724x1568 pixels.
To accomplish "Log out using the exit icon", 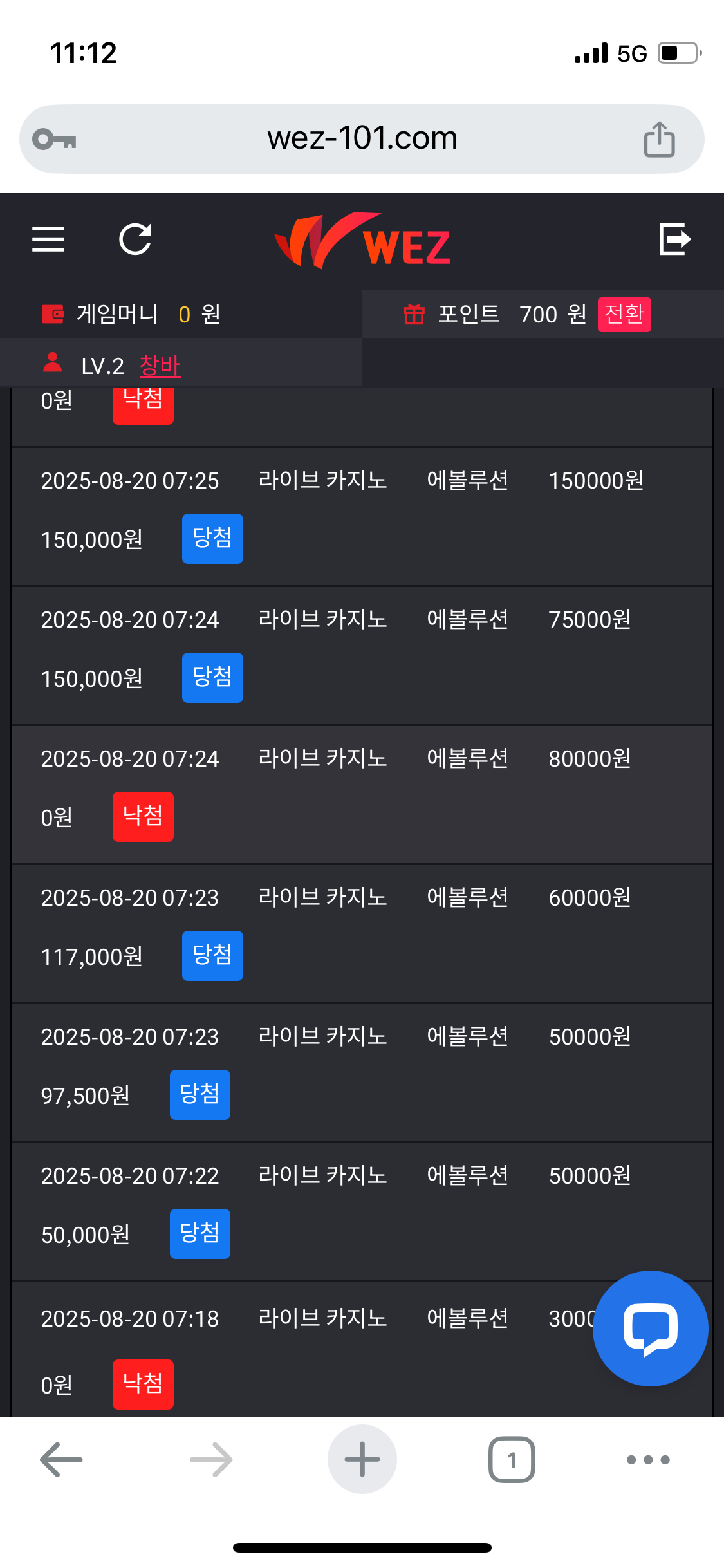I will tap(674, 239).
